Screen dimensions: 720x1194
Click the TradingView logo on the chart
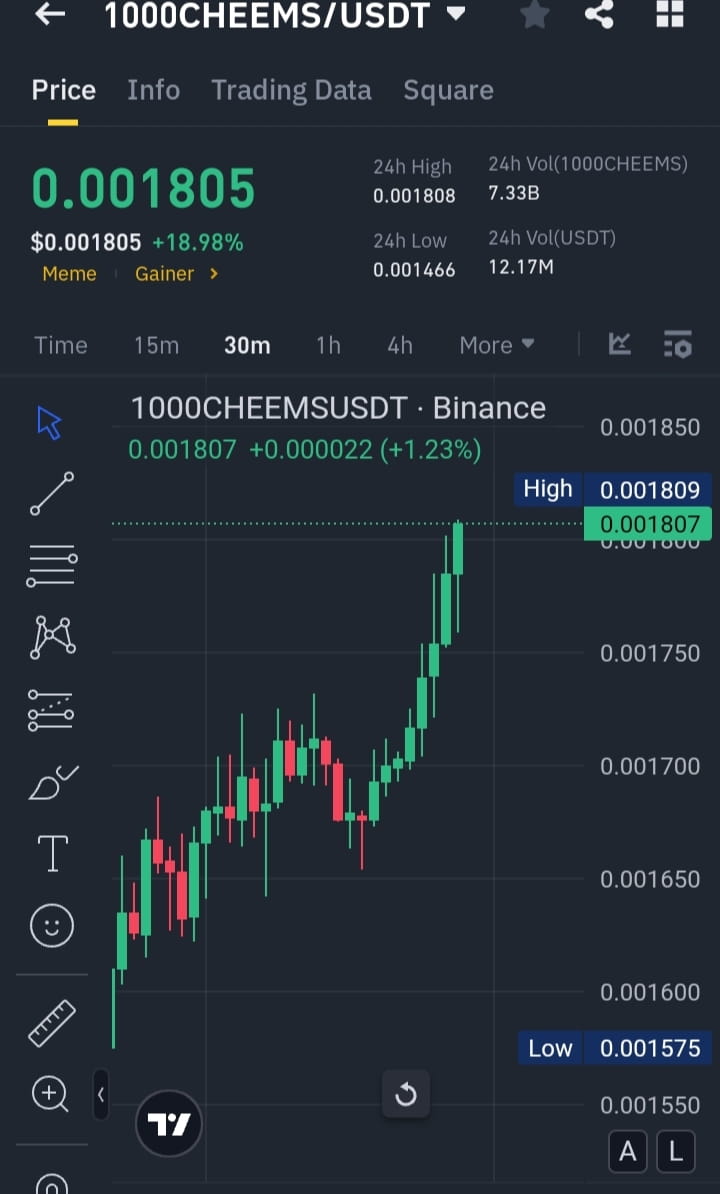point(168,1123)
